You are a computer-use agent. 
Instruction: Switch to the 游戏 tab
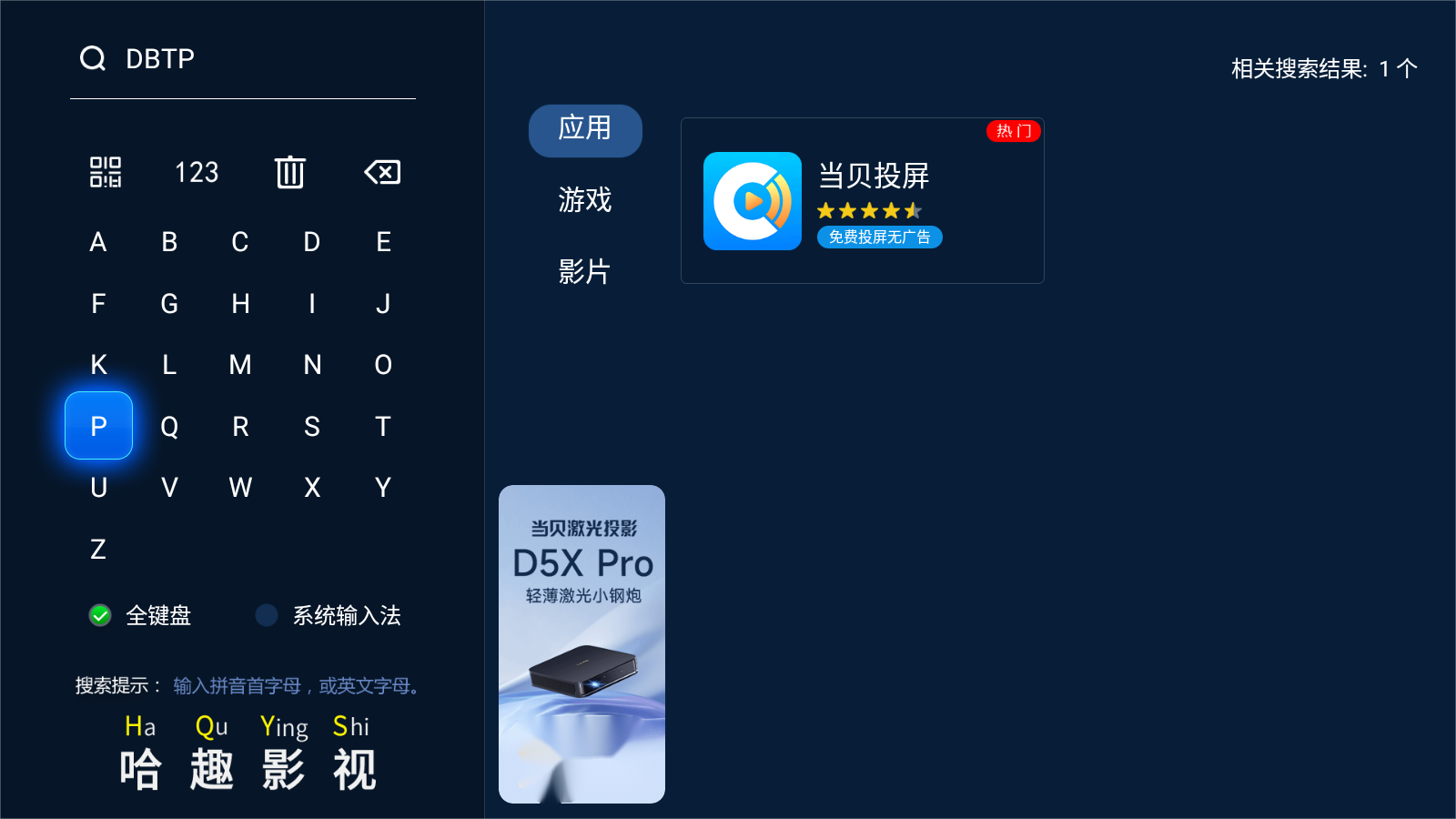pos(584,200)
